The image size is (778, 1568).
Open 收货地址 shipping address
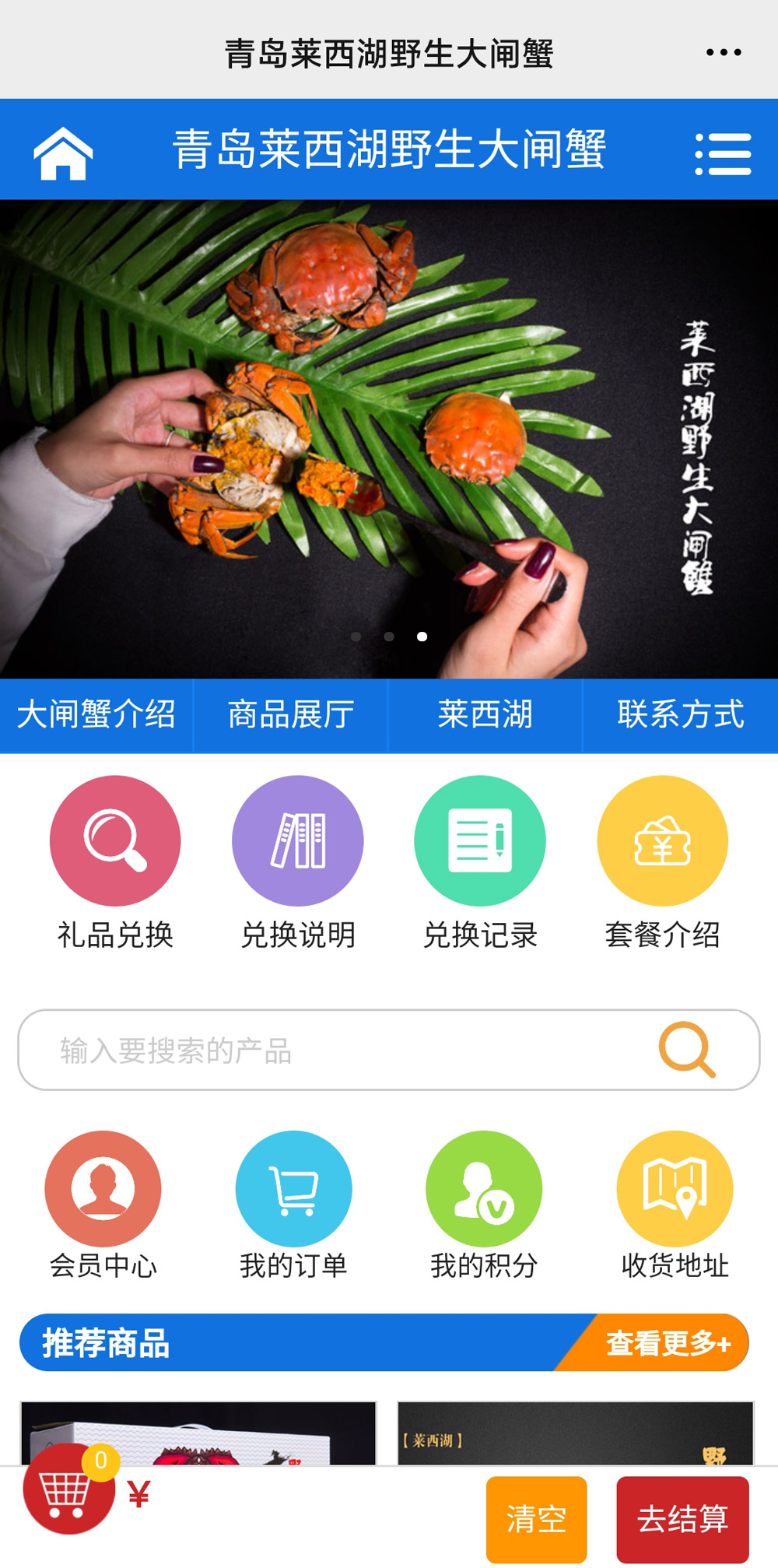pyautogui.click(x=675, y=1189)
